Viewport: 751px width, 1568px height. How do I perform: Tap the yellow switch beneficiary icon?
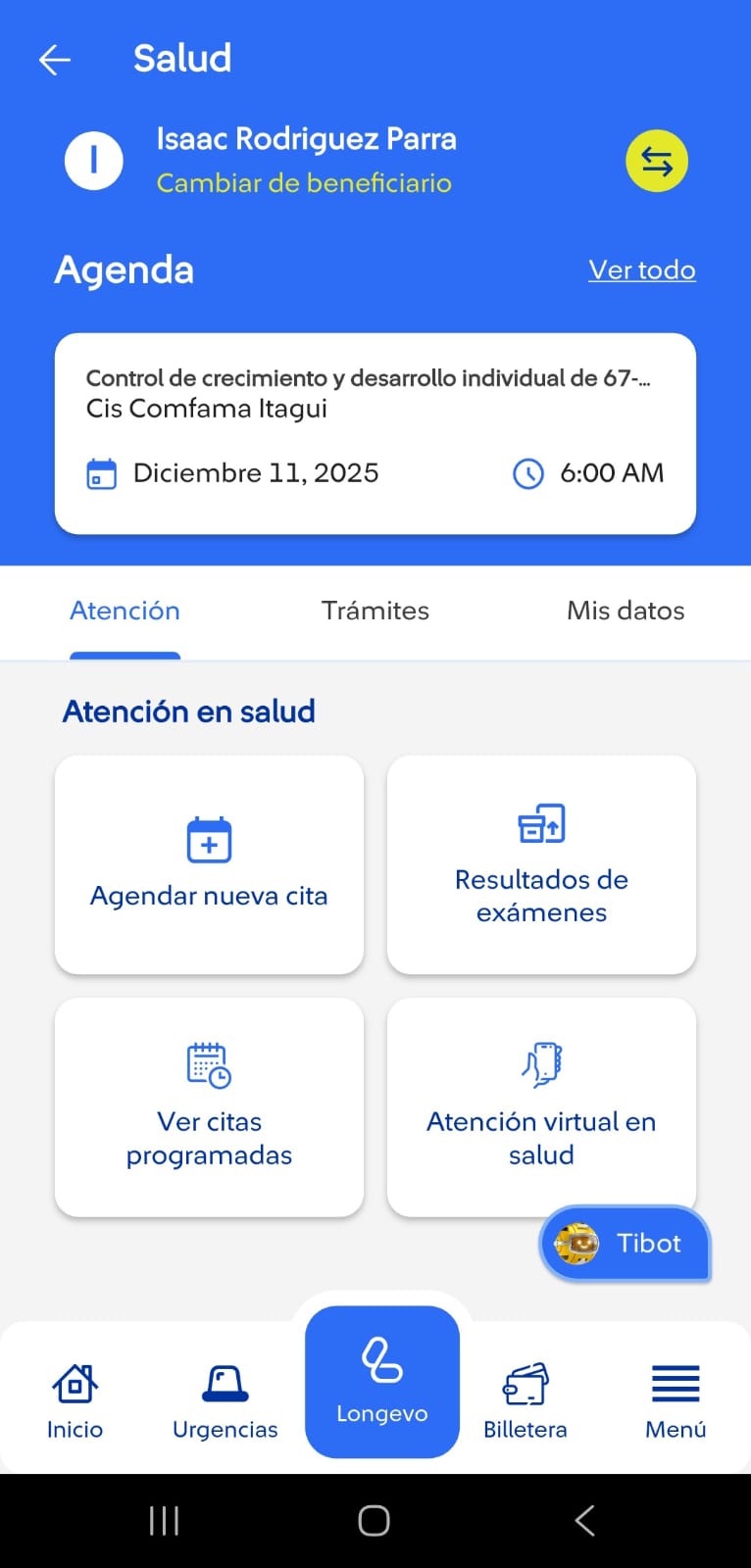(656, 161)
